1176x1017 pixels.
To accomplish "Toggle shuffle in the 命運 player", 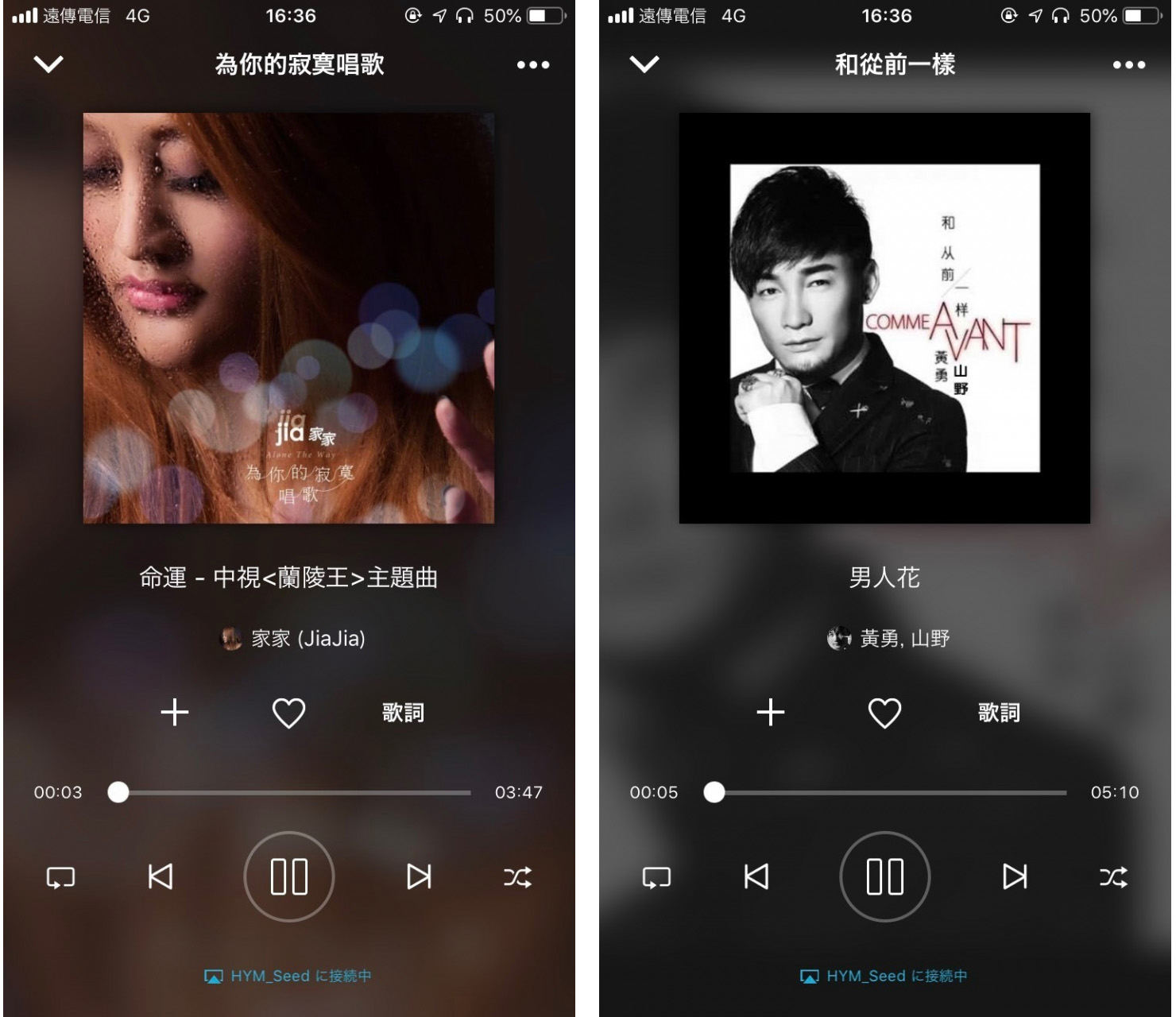I will pyautogui.click(x=517, y=877).
